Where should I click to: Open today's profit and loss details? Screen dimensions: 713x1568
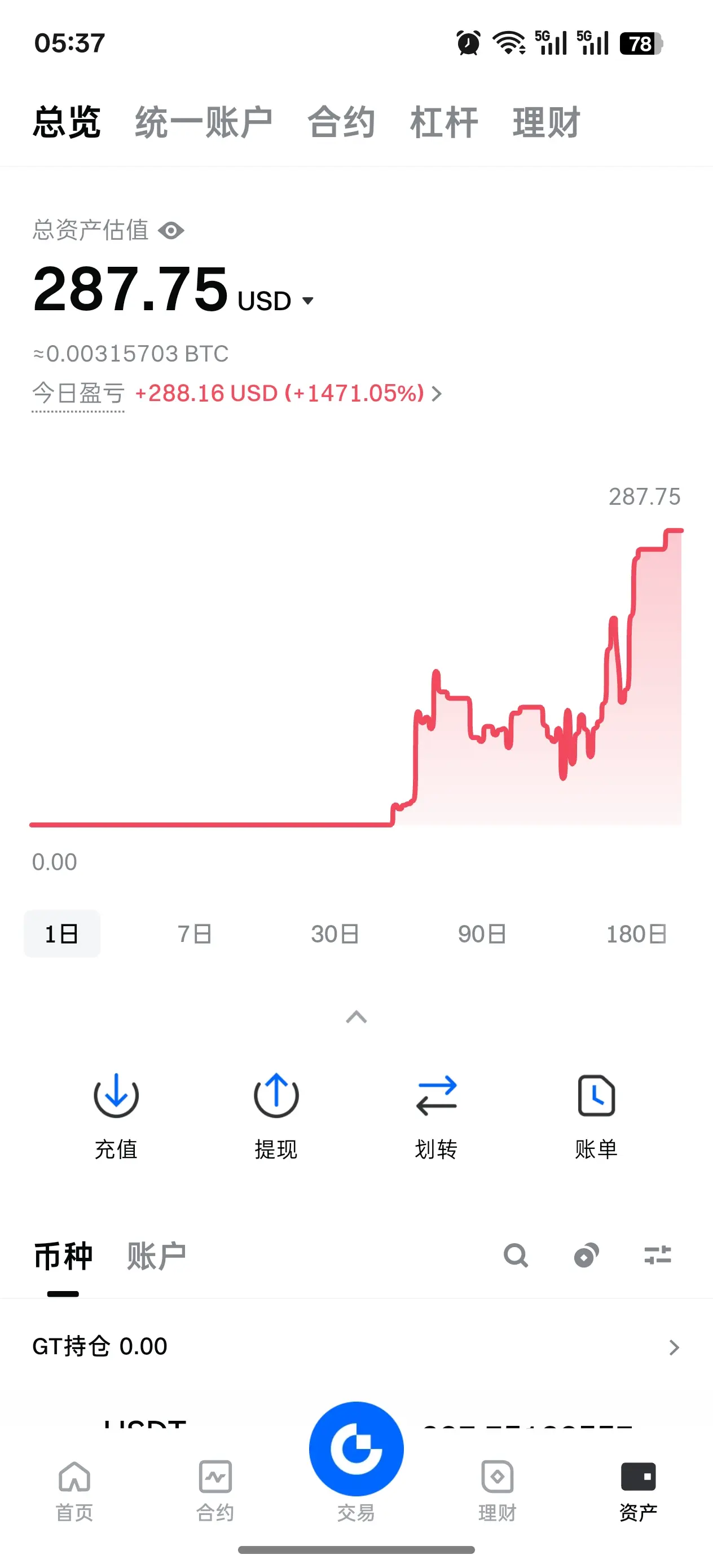(436, 394)
